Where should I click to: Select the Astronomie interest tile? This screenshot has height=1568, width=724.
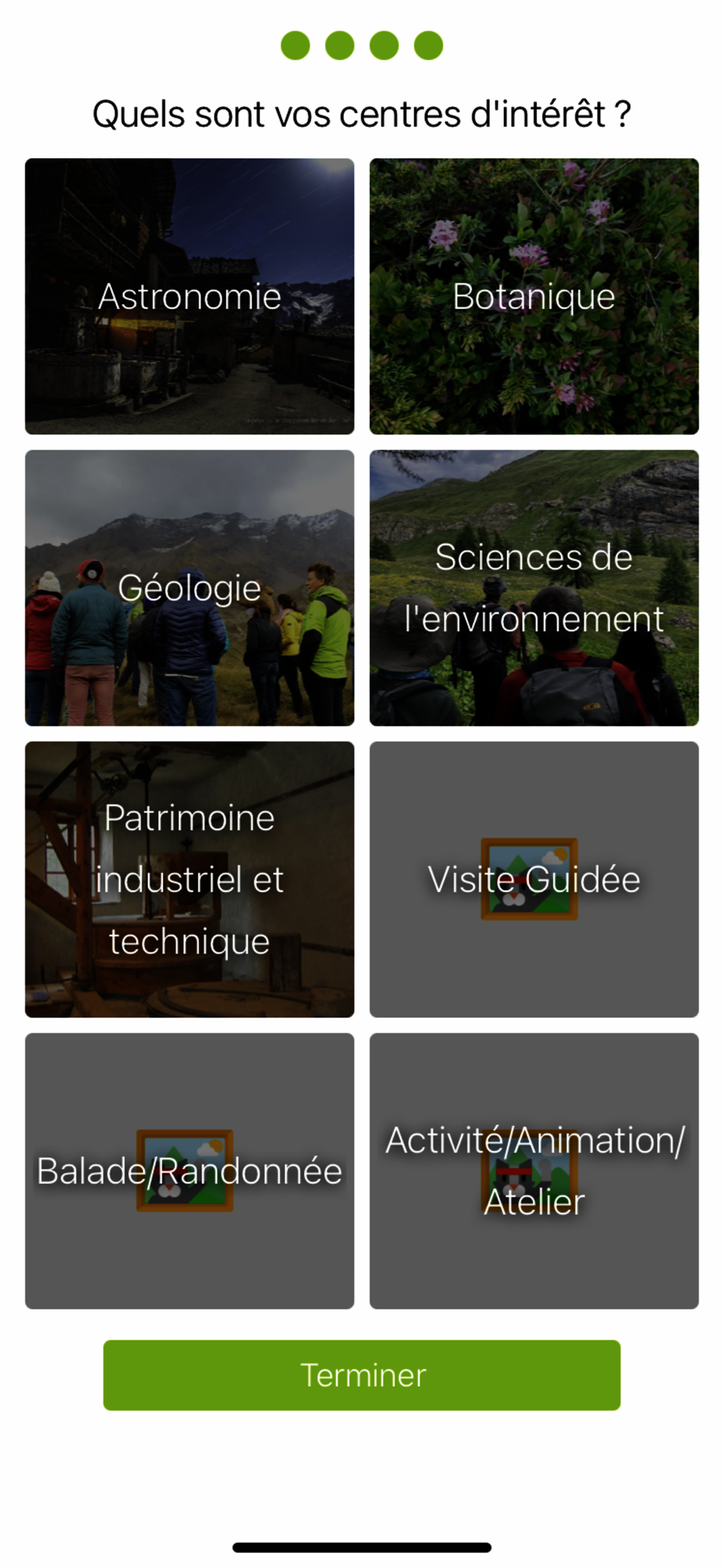190,296
